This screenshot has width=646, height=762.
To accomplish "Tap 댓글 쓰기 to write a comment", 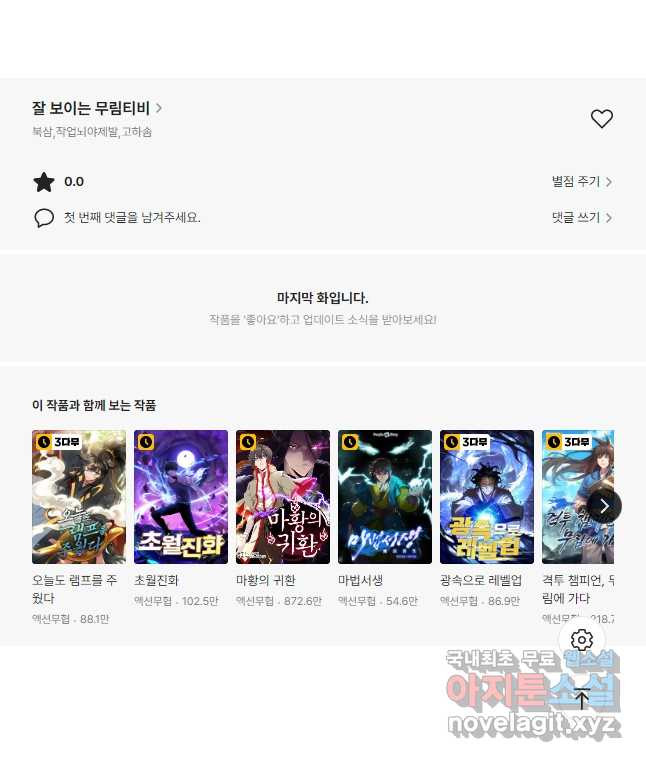I will point(581,217).
